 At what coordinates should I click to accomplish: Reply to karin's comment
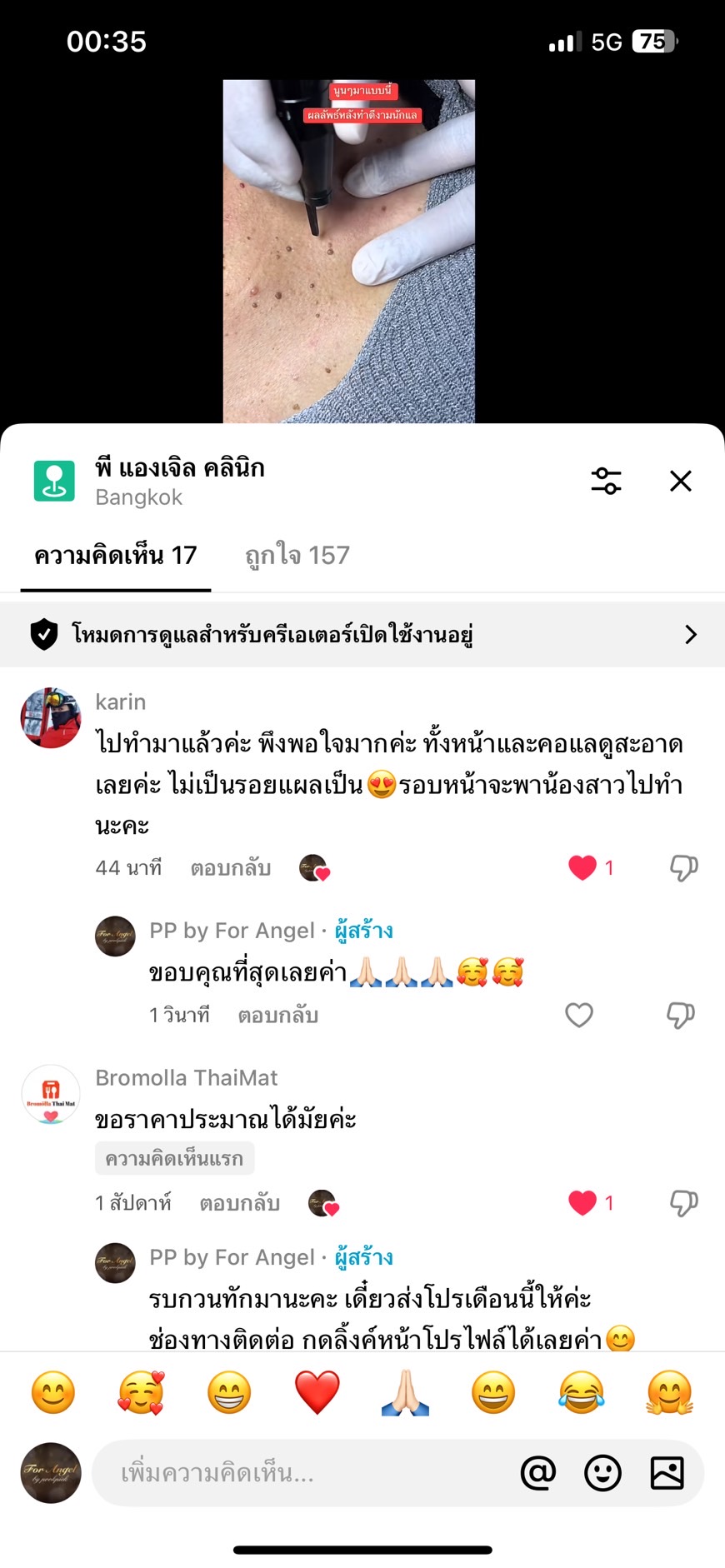pyautogui.click(x=231, y=868)
